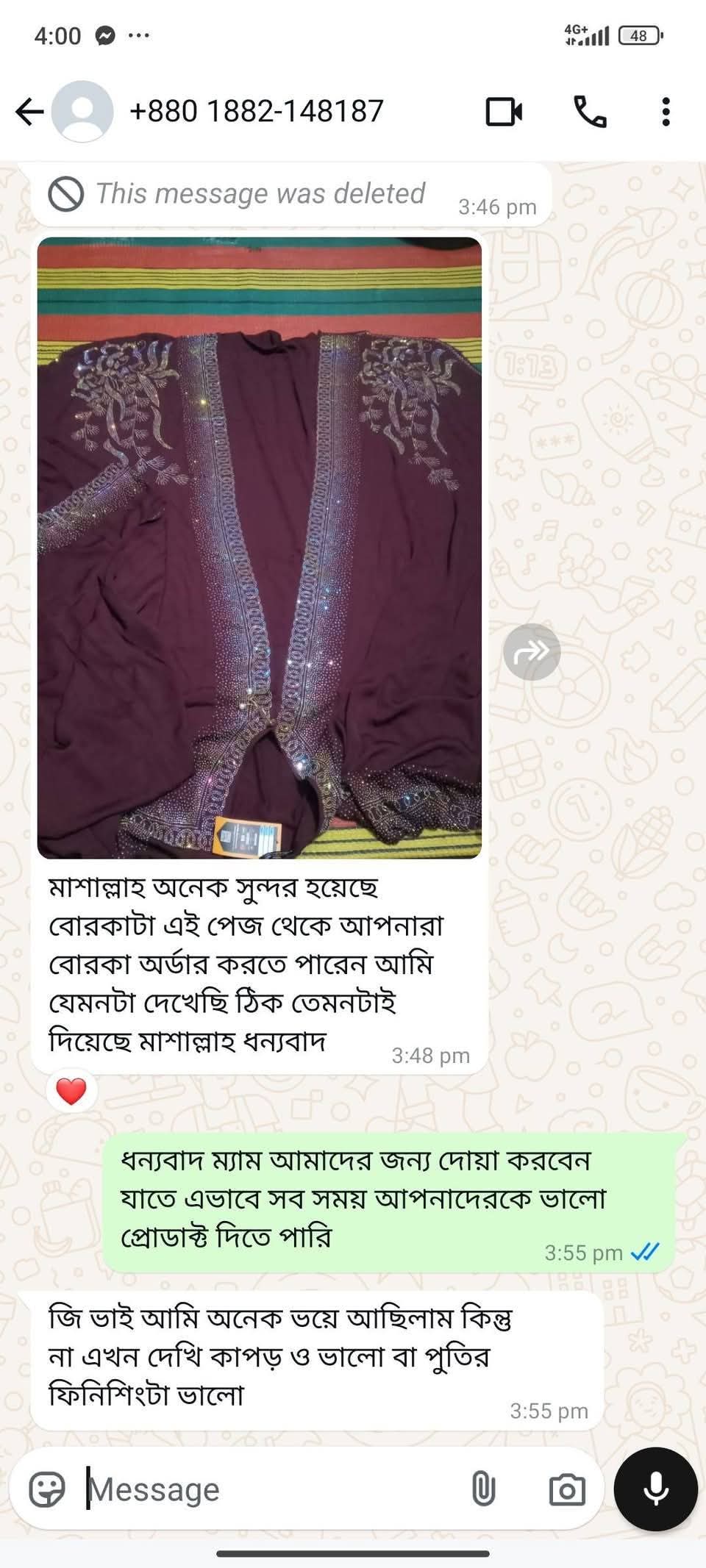
Task: Open the emoji picker
Action: click(47, 1490)
